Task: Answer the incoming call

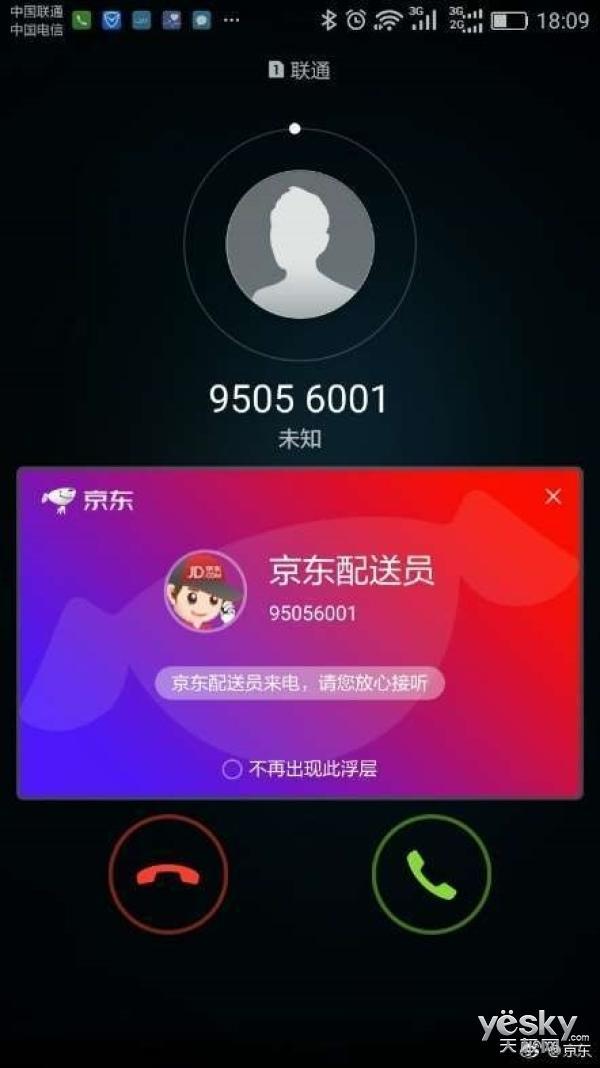Action: (431, 875)
